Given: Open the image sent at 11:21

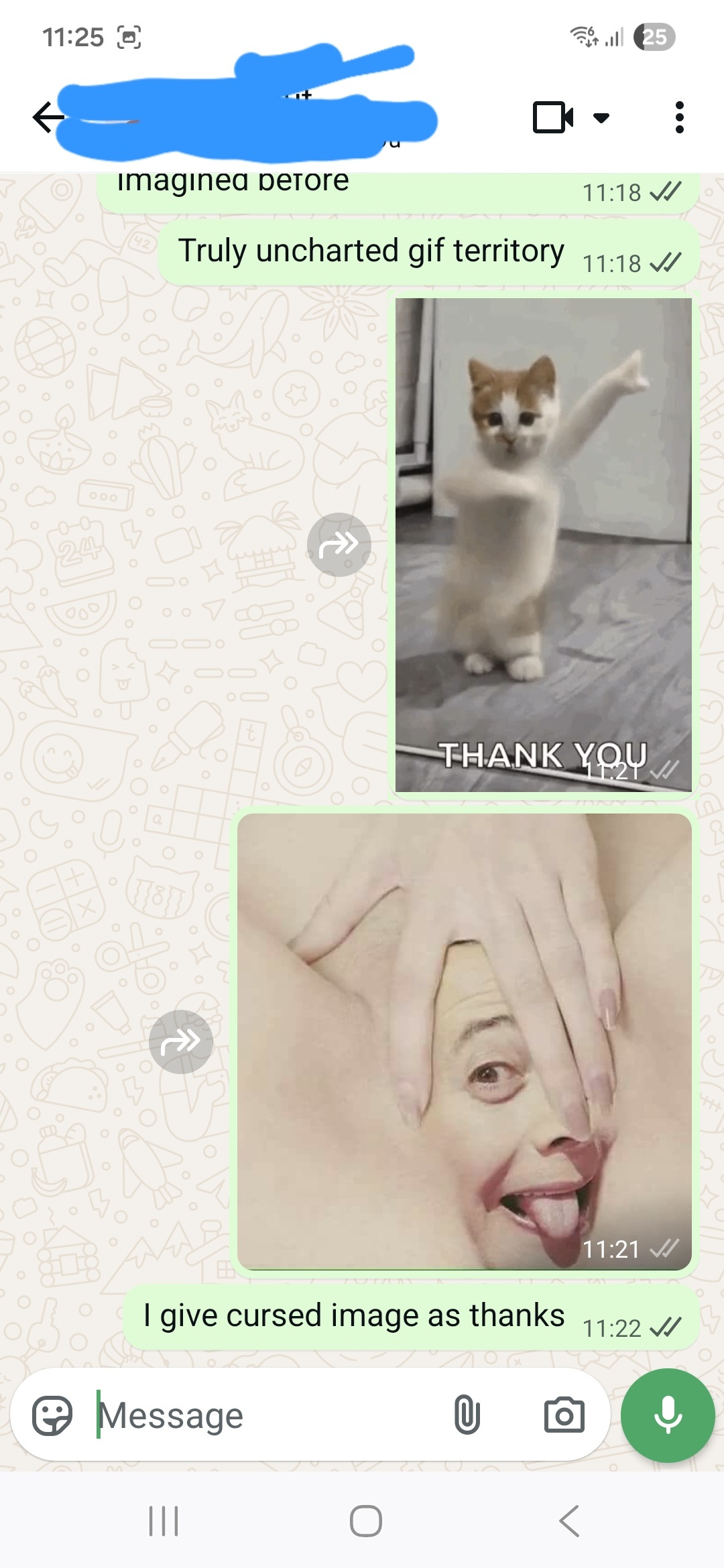Looking at the screenshot, I should tap(464, 1041).
